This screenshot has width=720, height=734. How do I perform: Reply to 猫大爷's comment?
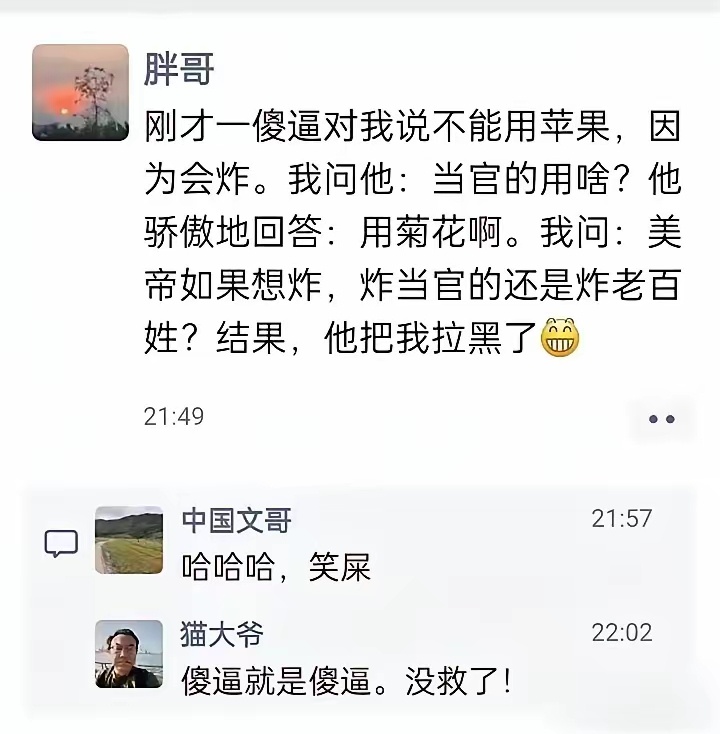[346, 682]
